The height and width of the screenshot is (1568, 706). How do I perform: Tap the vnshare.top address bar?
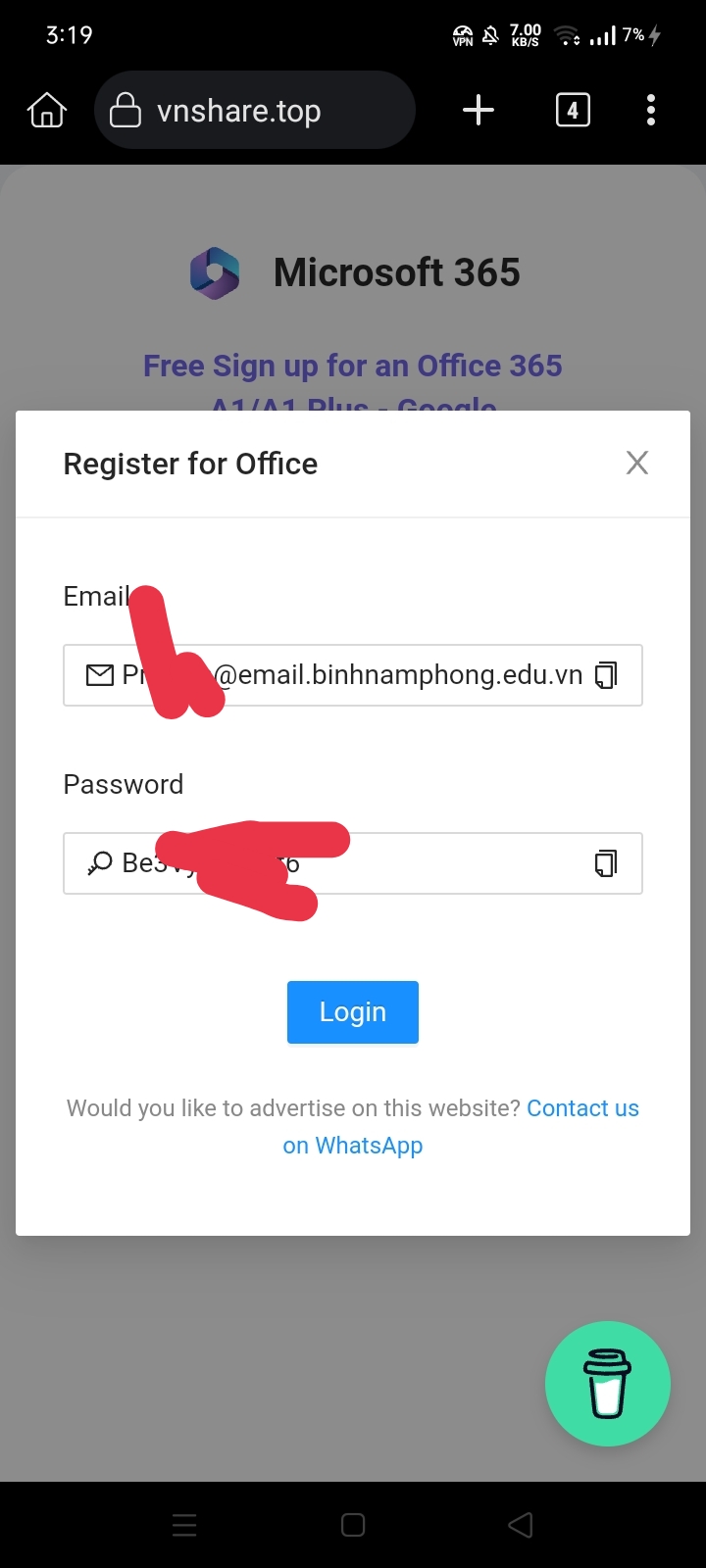tap(255, 111)
